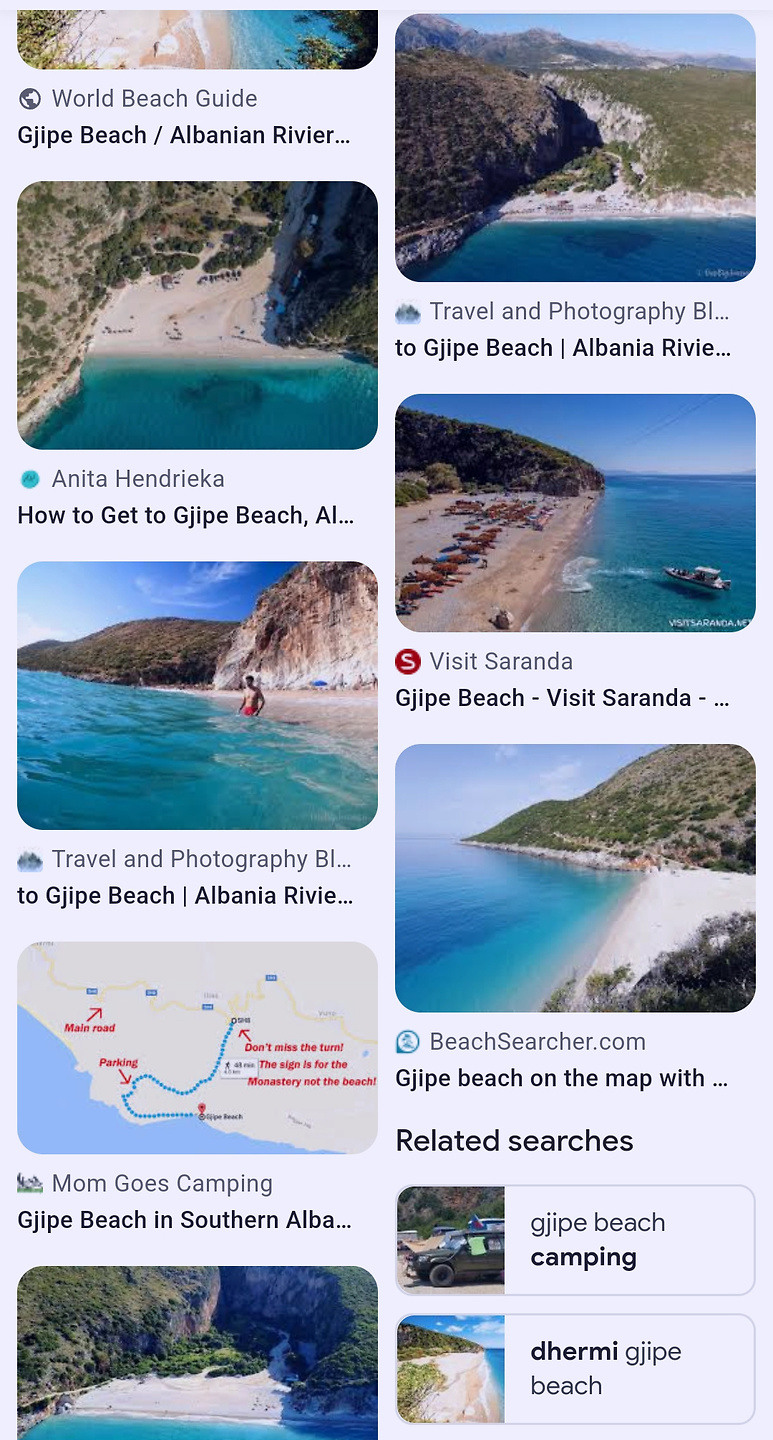
Task: Click the Visit Saranda red S icon
Action: coord(408,661)
